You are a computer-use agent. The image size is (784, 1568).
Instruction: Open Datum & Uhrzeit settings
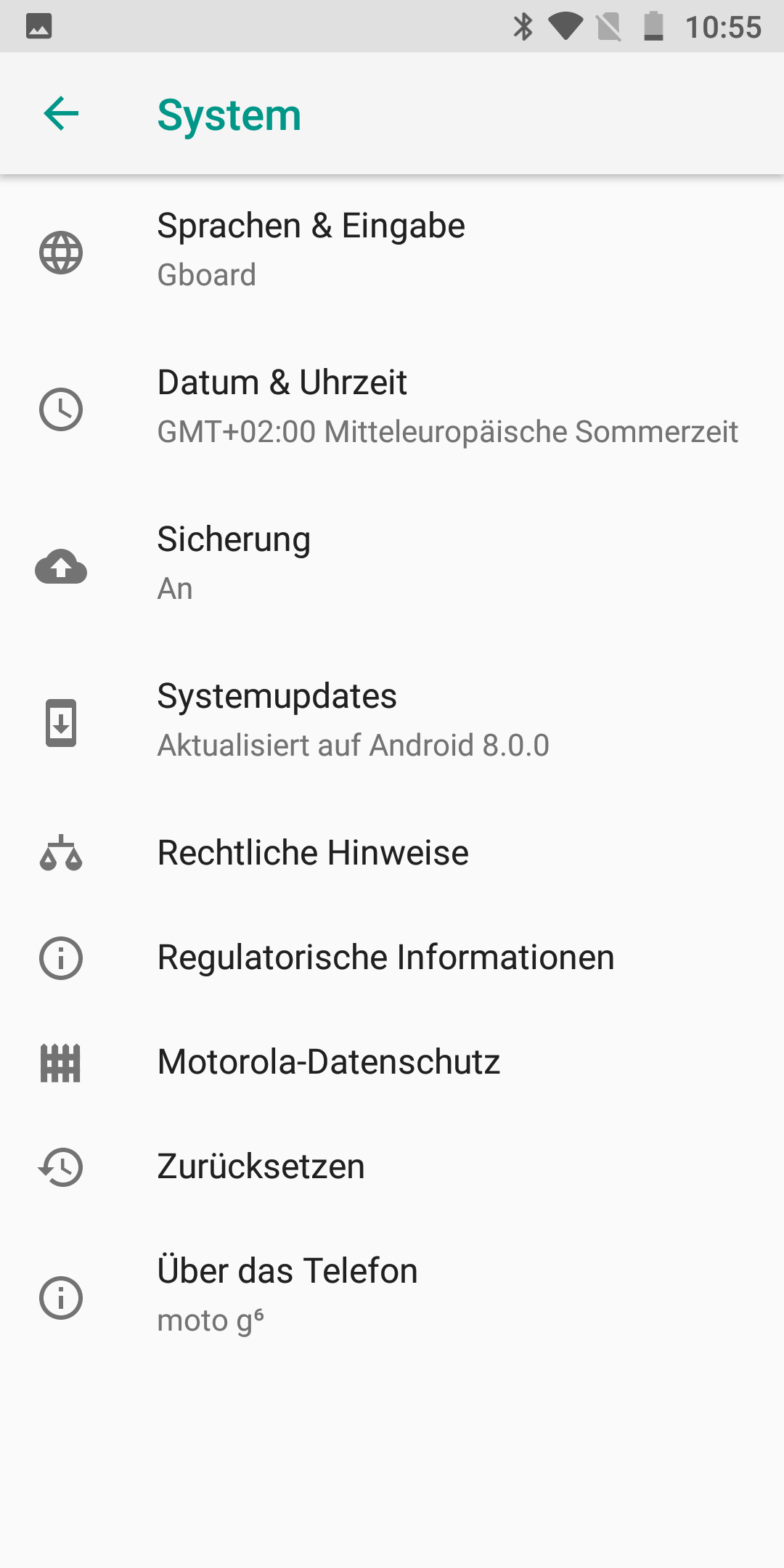[283, 407]
